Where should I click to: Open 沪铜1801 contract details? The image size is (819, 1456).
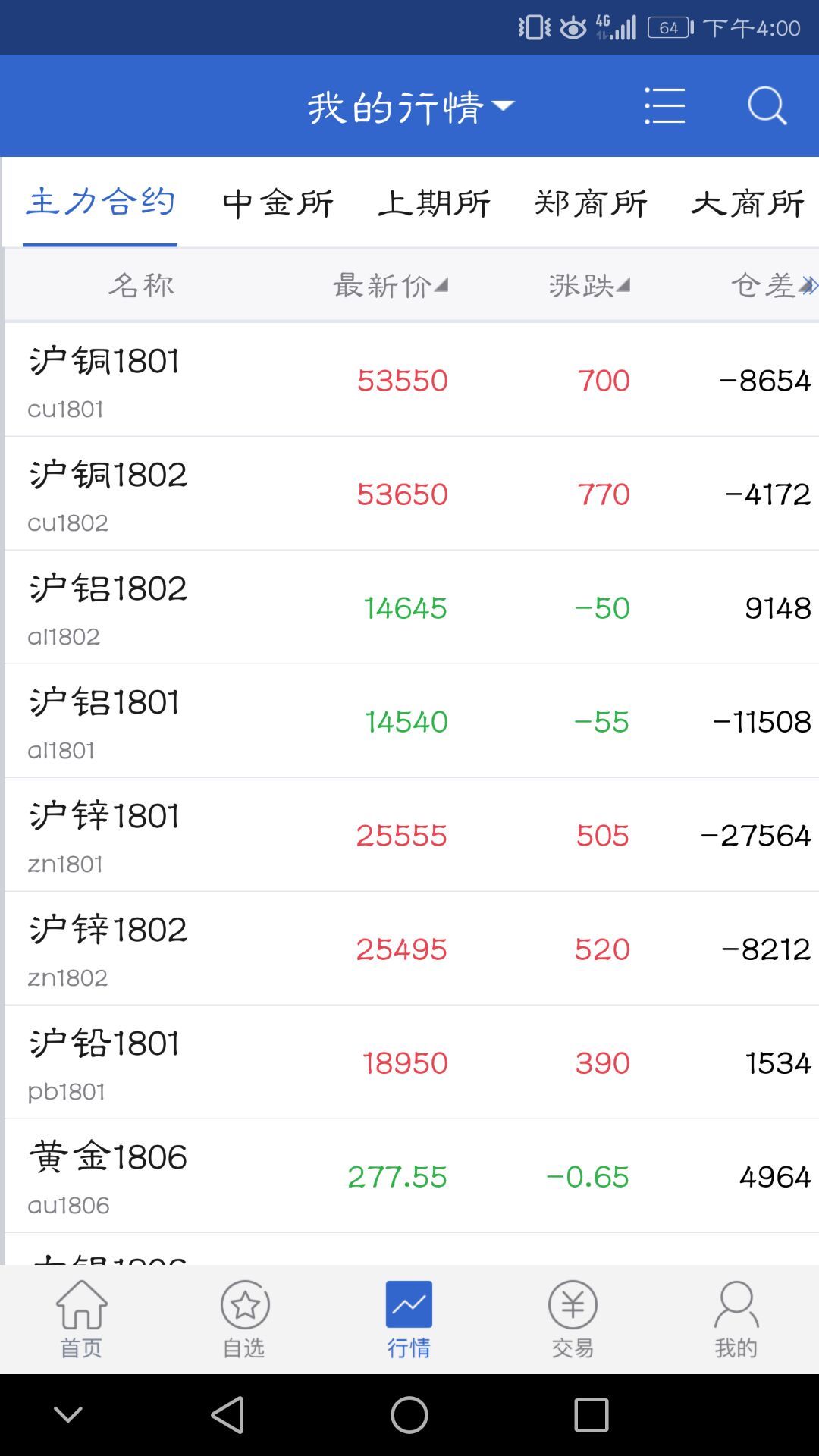409,380
